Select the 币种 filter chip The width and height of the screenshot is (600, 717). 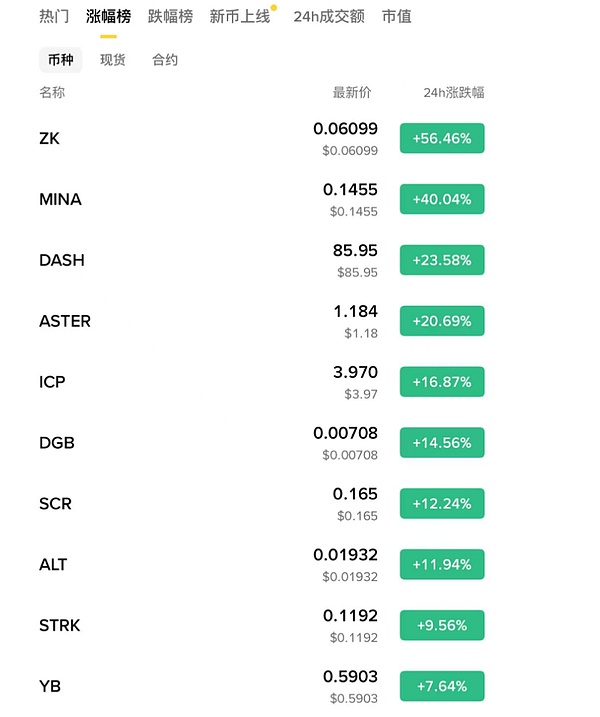[61, 60]
